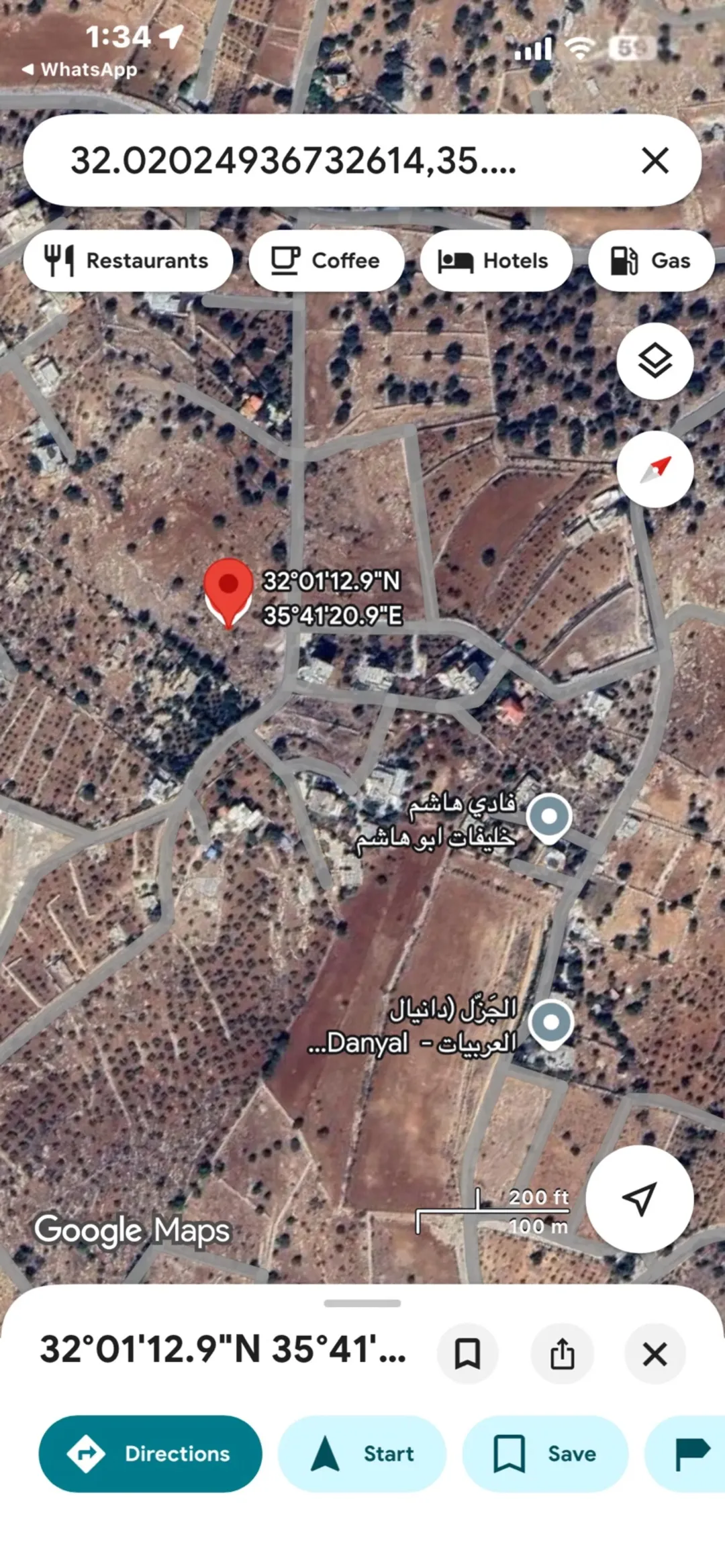Image resolution: width=725 pixels, height=1568 pixels.
Task: Center map on my location
Action: [639, 1198]
